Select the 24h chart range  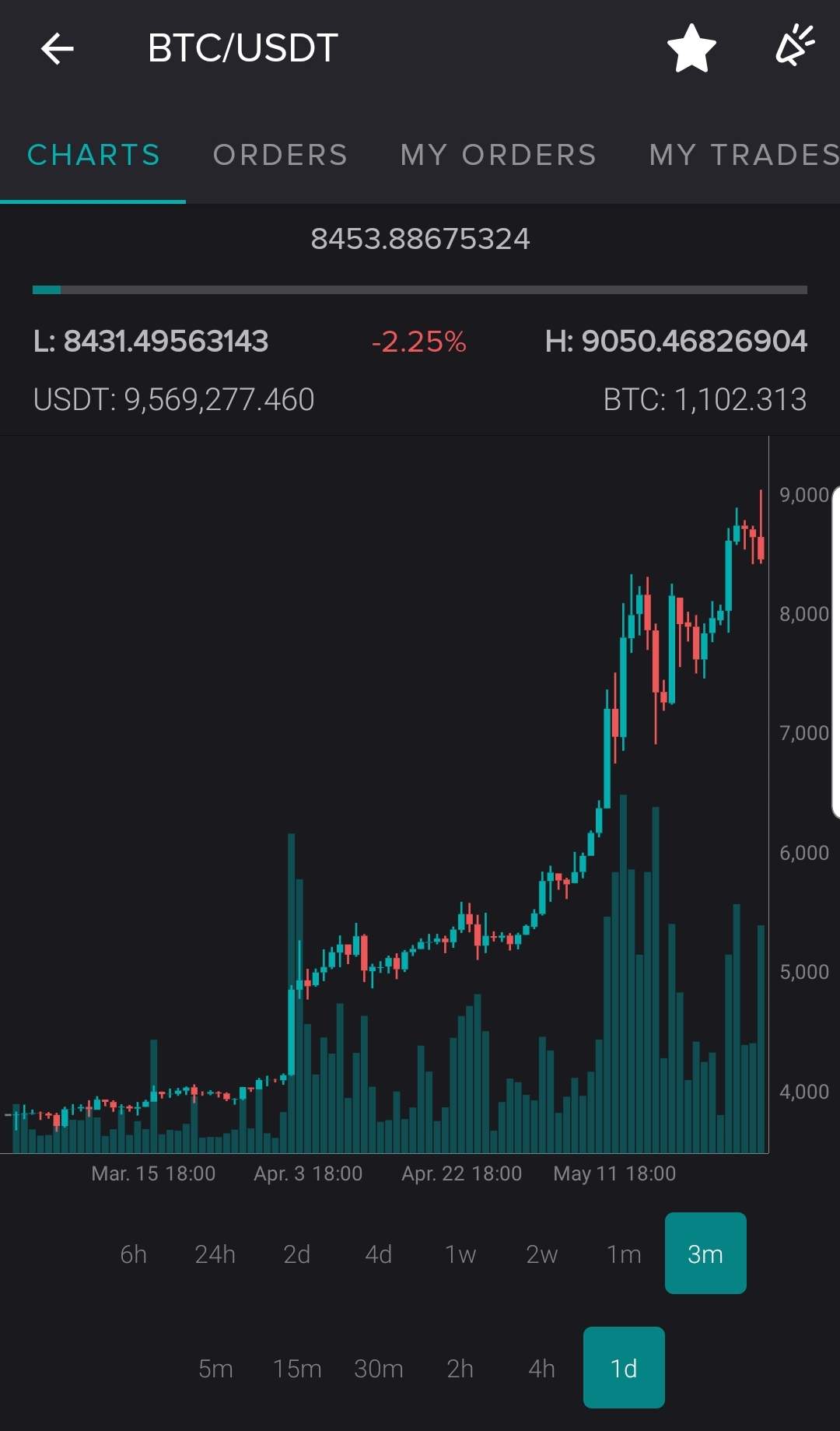pos(215,1254)
